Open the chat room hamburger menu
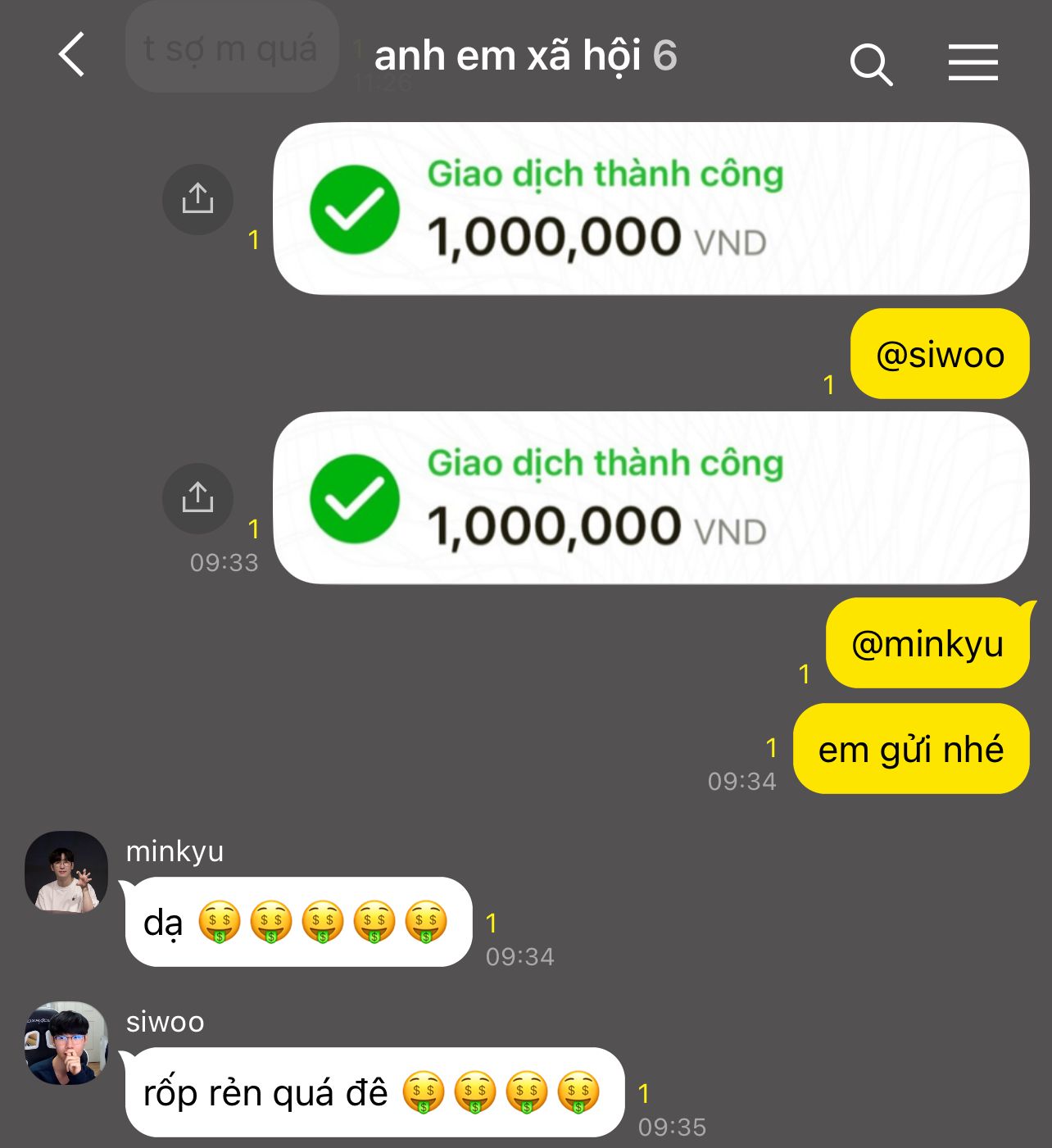 coord(973,63)
